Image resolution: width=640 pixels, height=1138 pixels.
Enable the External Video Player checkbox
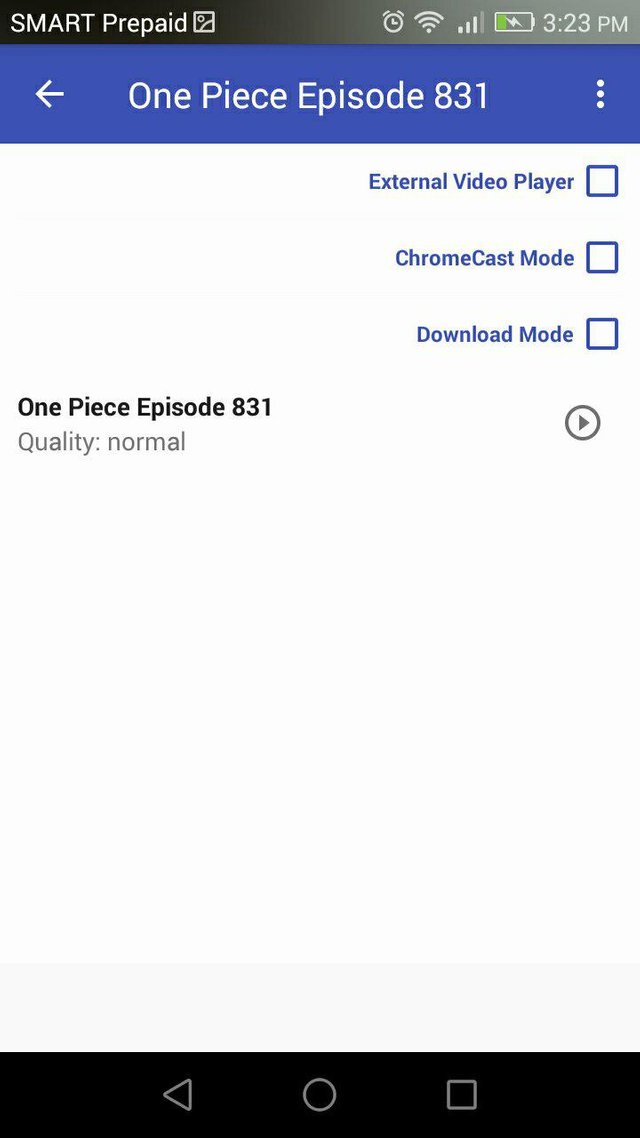[601, 181]
